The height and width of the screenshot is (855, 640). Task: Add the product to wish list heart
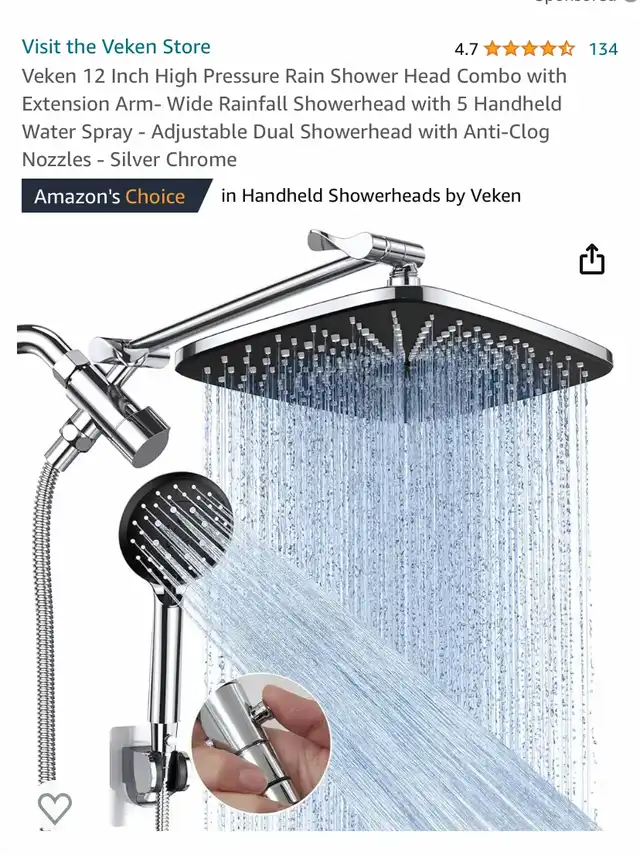pos(55,807)
